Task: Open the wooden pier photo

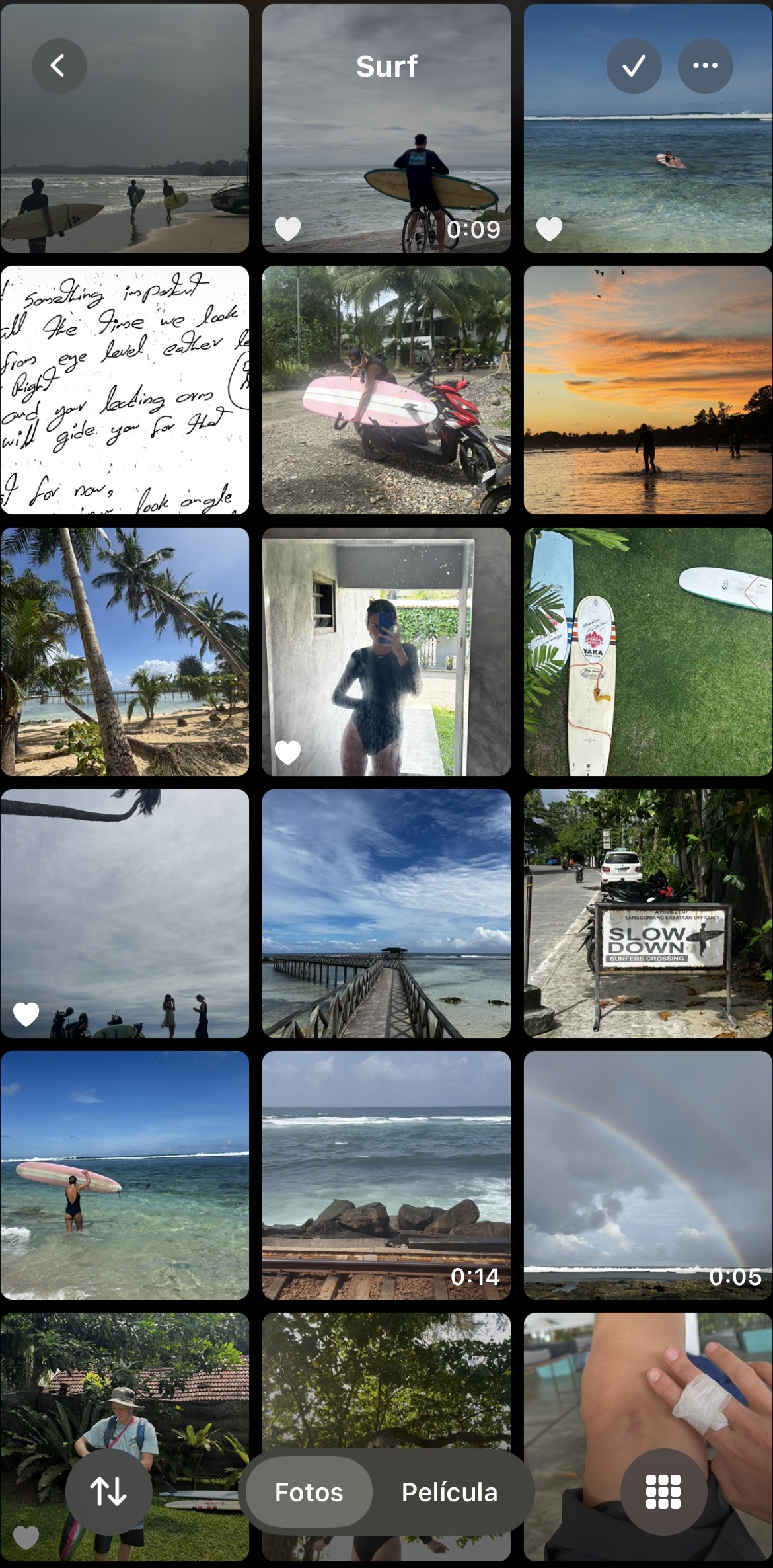Action: 386,913
